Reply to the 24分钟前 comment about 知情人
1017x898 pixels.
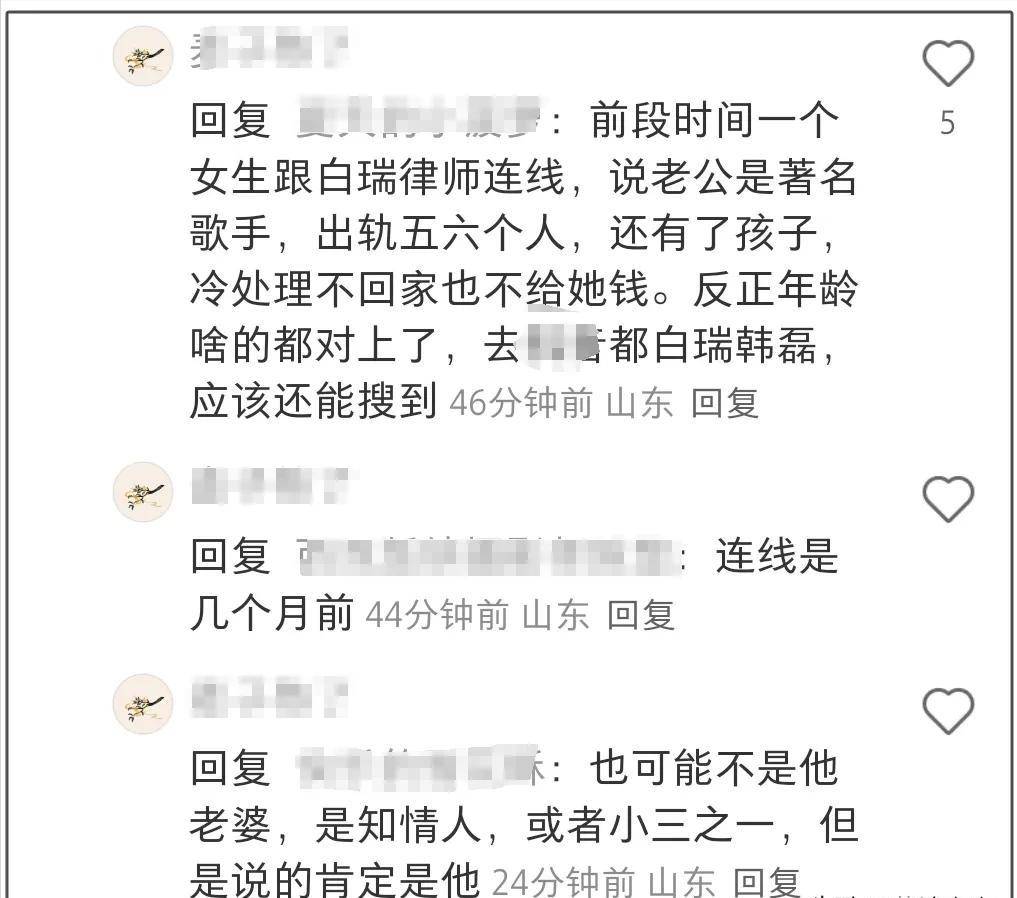tap(767, 882)
